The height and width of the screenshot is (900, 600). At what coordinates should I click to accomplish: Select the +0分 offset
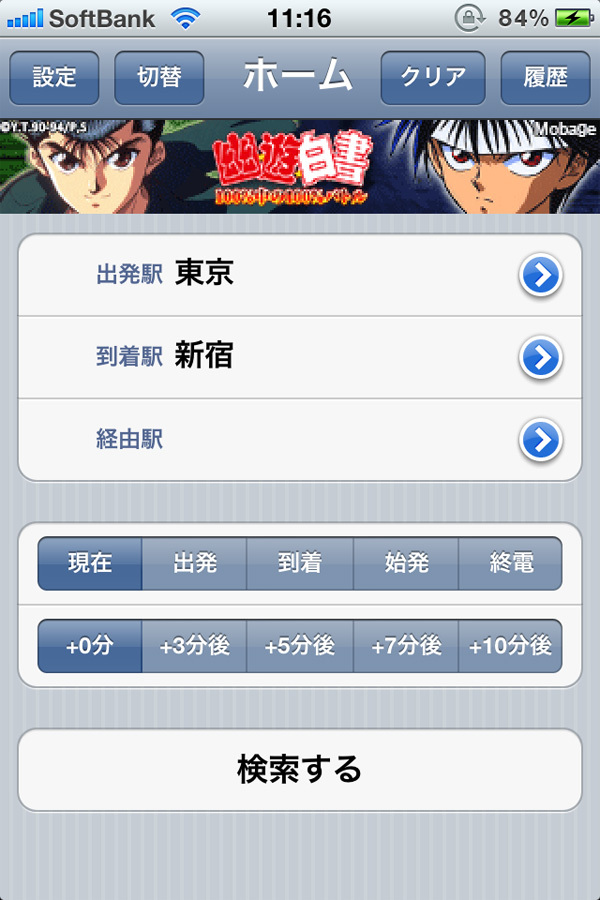90,646
